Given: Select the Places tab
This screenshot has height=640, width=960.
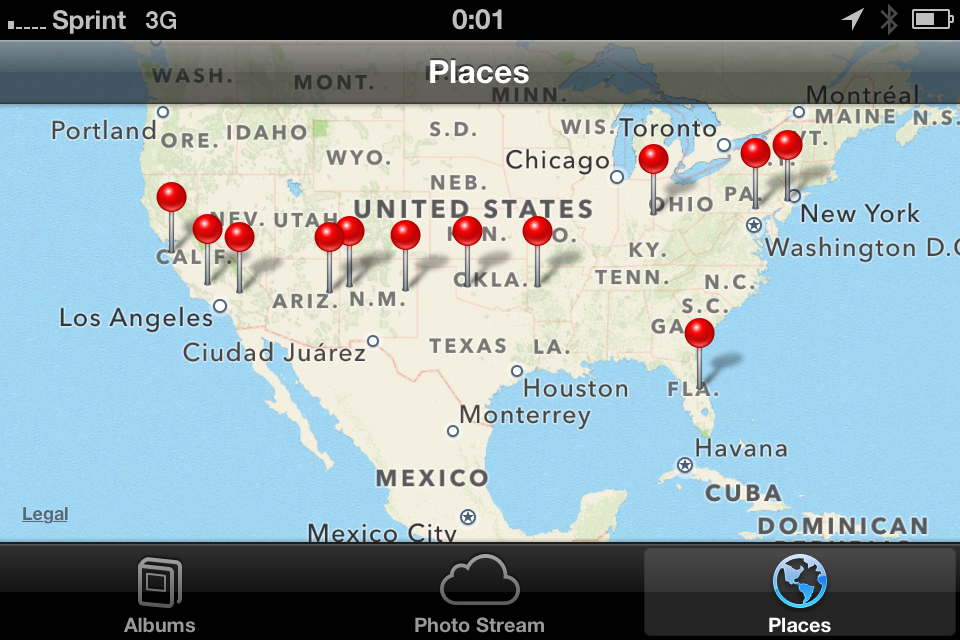Looking at the screenshot, I should (x=799, y=596).
